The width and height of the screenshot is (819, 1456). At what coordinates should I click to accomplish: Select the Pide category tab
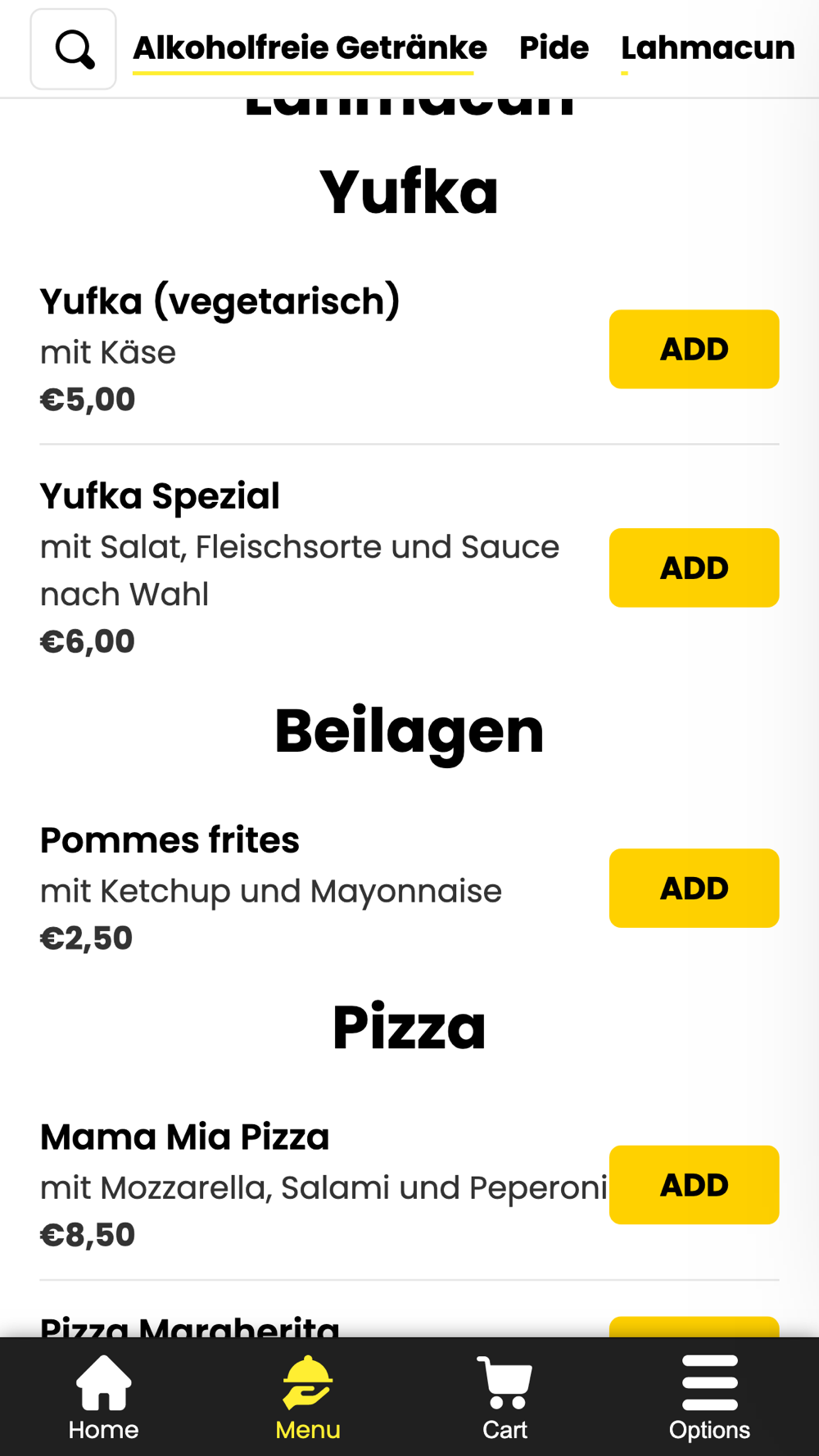554,48
